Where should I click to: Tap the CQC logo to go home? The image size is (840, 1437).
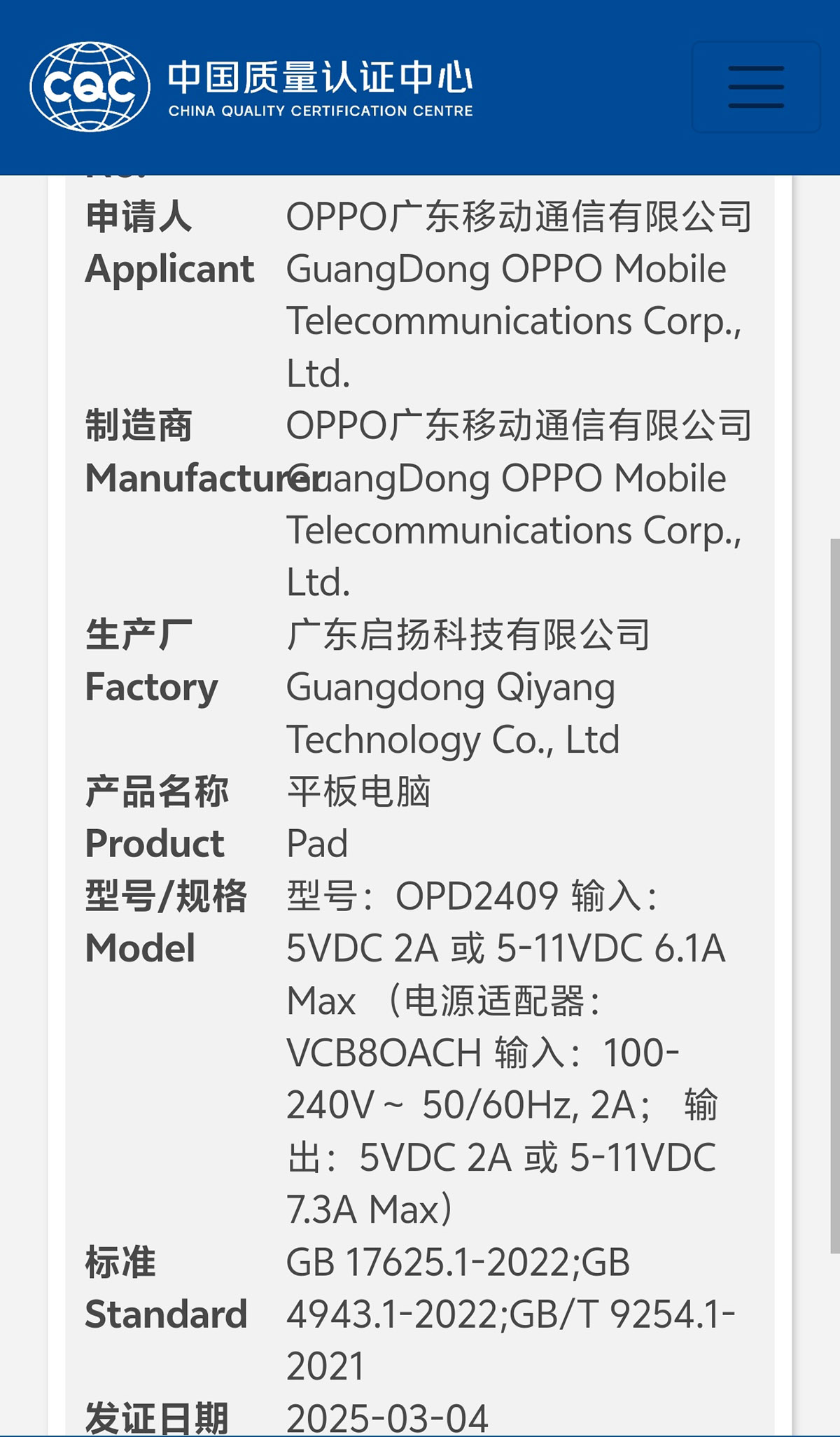pyautogui.click(x=90, y=87)
